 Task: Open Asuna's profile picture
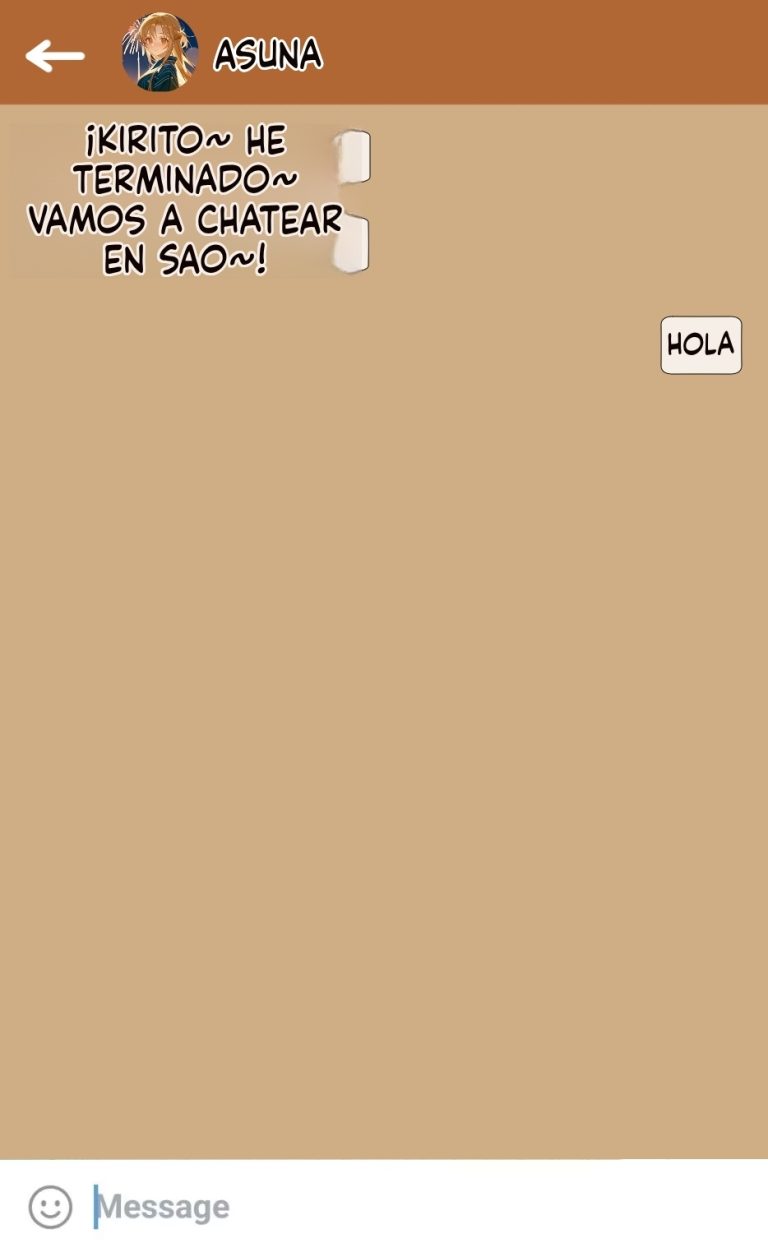tap(159, 53)
